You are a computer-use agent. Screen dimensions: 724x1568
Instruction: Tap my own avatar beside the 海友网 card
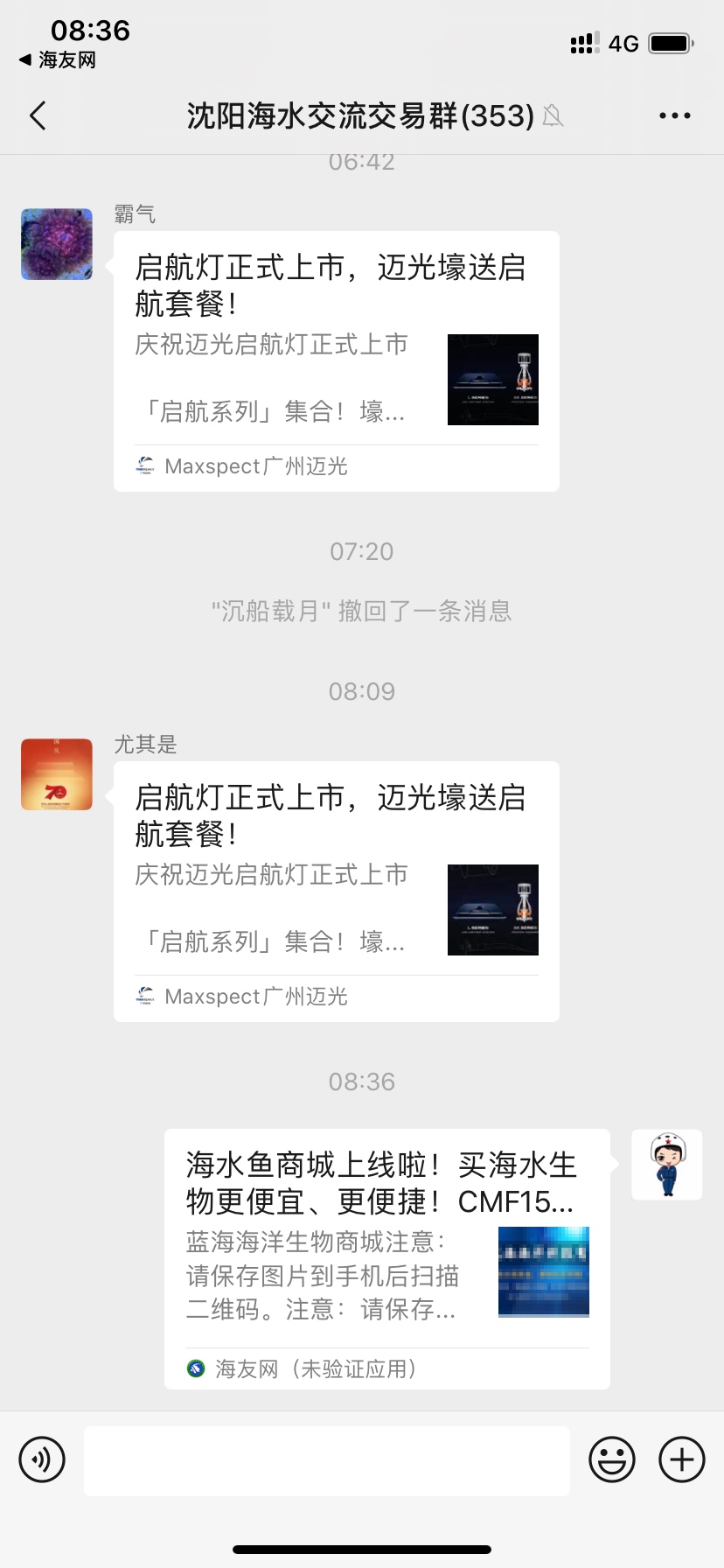666,1165
